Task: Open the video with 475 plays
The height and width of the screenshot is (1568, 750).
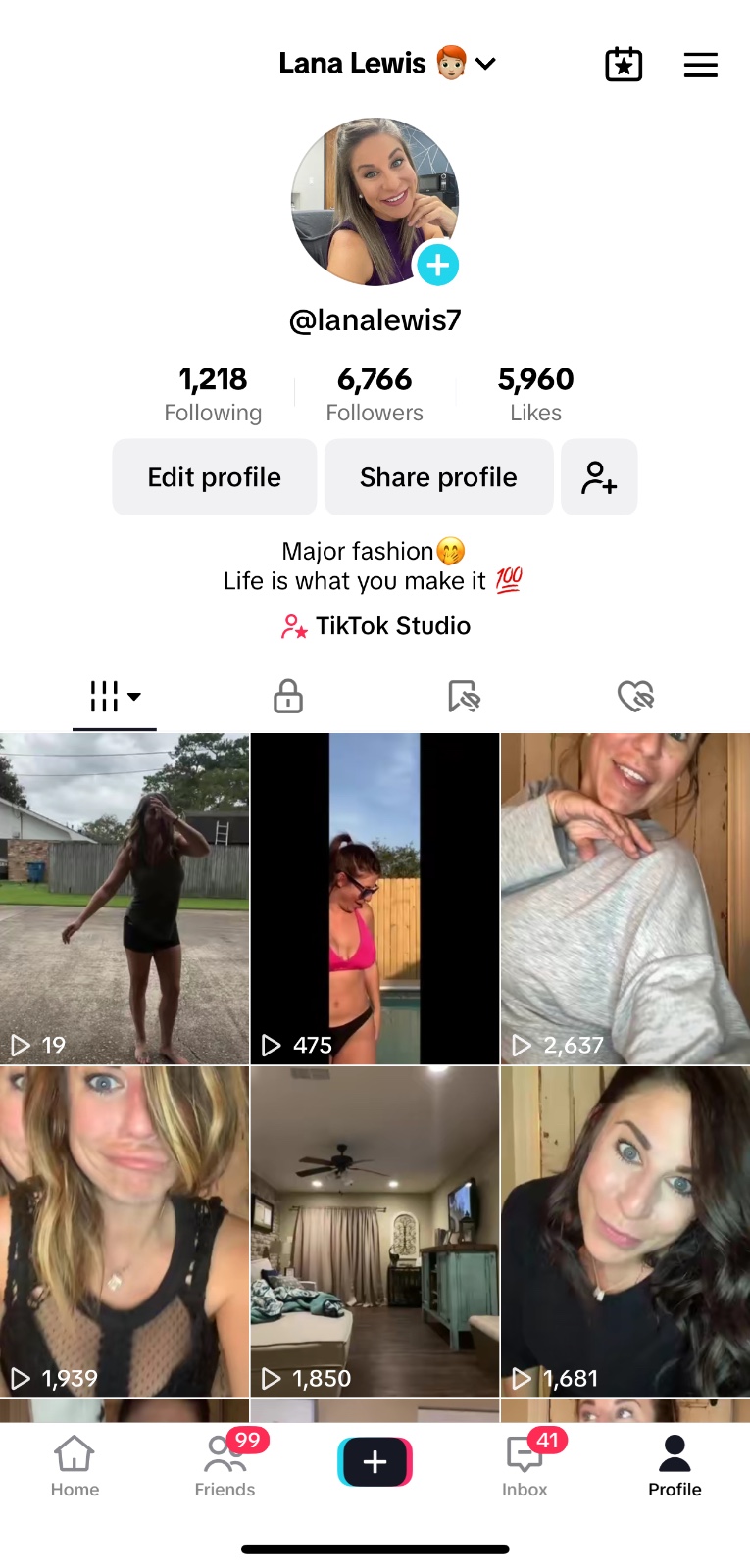Action: click(375, 898)
